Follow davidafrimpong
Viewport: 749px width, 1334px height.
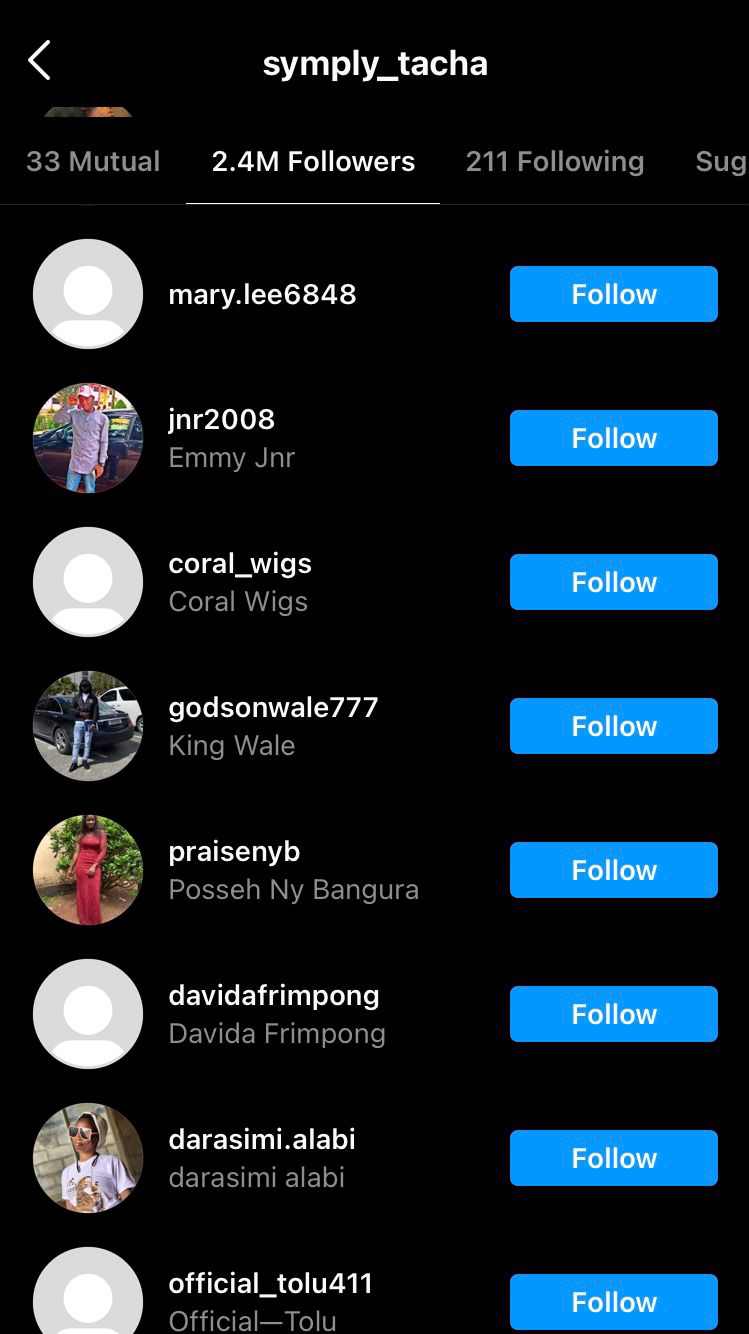point(614,1014)
